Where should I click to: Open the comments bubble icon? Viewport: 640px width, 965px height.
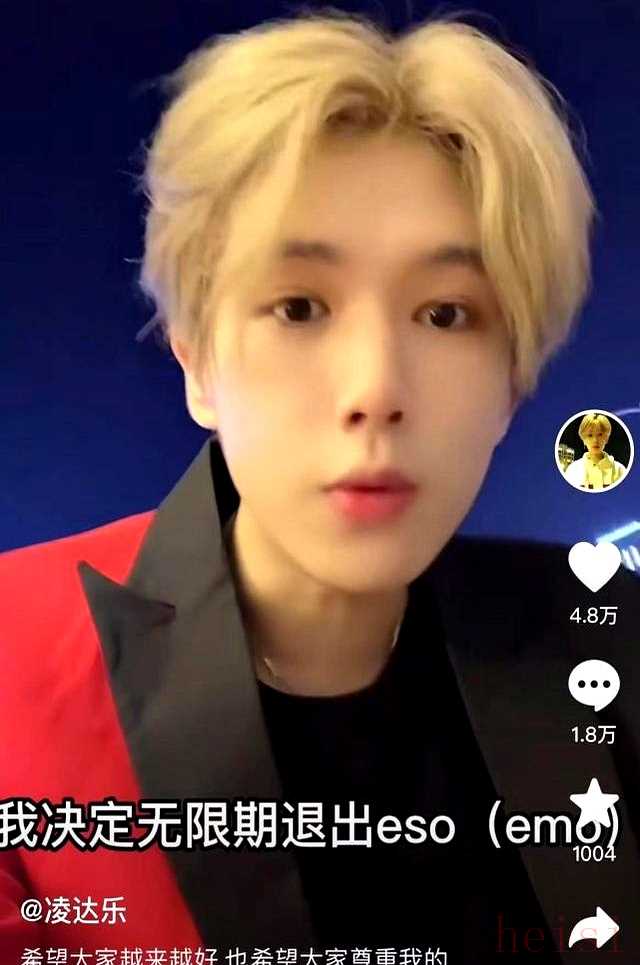(594, 686)
